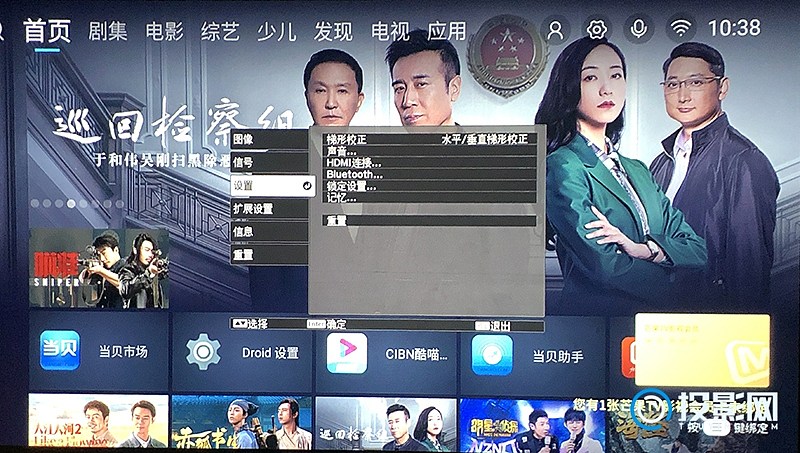Open the 应用 tab
800x453 pixels.
coord(447,30)
